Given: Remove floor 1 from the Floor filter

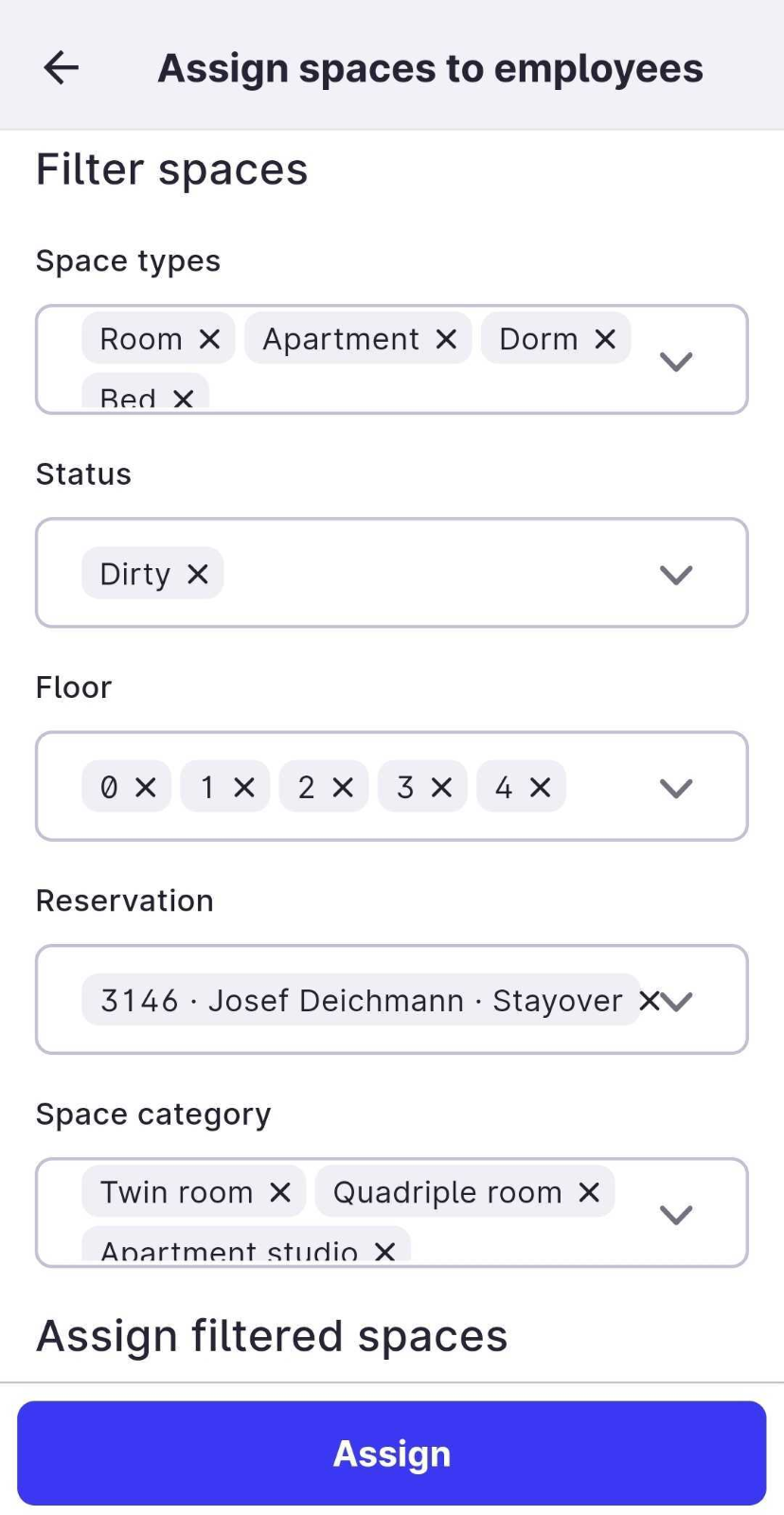Looking at the screenshot, I should (244, 786).
